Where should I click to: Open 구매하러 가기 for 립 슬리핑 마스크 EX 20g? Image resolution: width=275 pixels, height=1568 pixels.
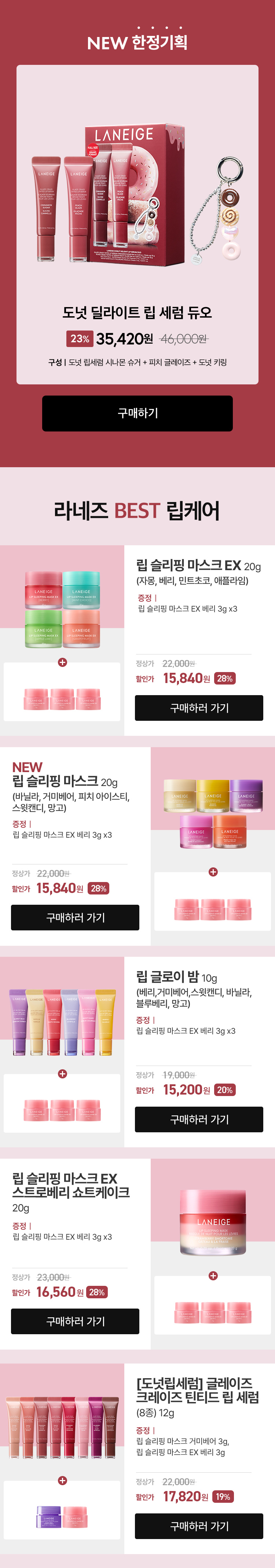[x=199, y=708]
